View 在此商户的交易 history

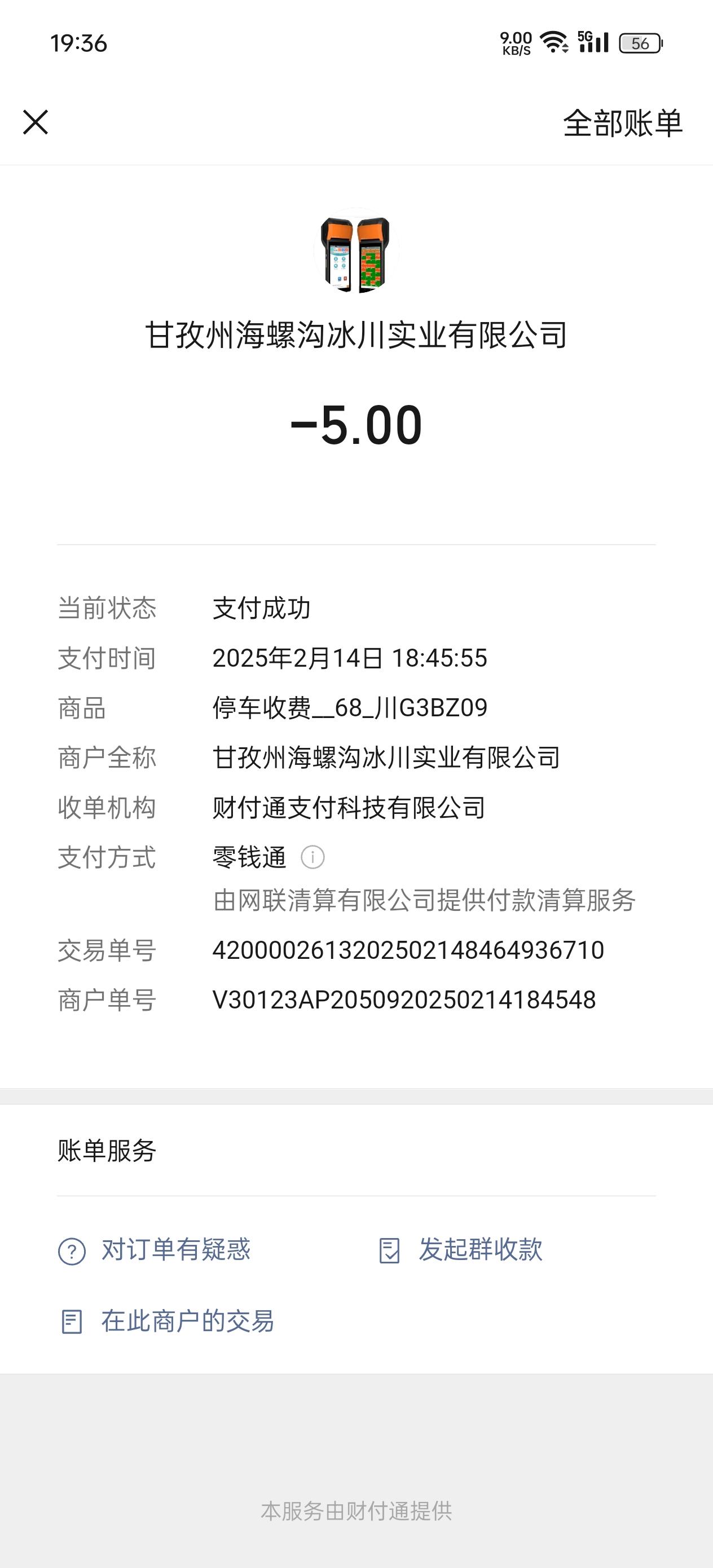(167, 1322)
